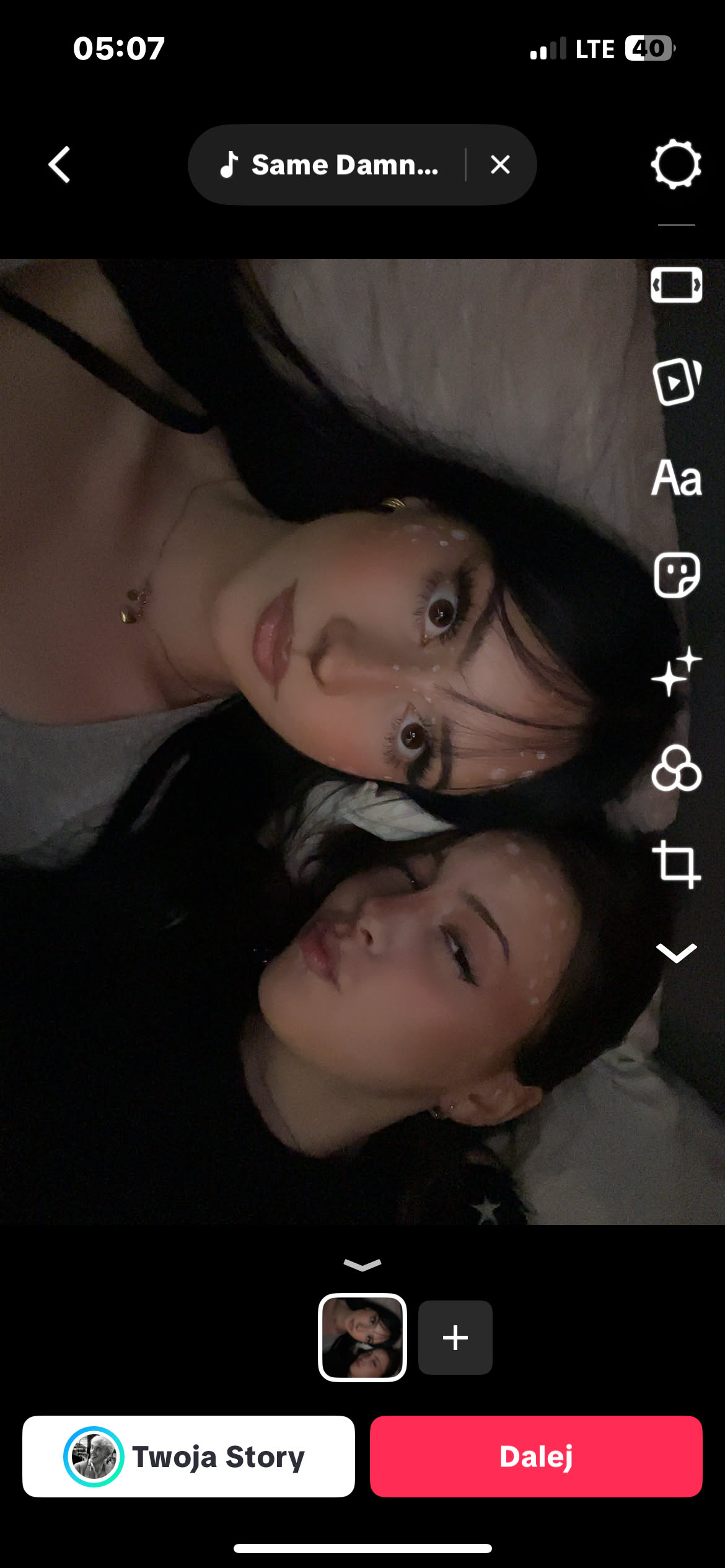Open the stickers panel

(x=676, y=575)
